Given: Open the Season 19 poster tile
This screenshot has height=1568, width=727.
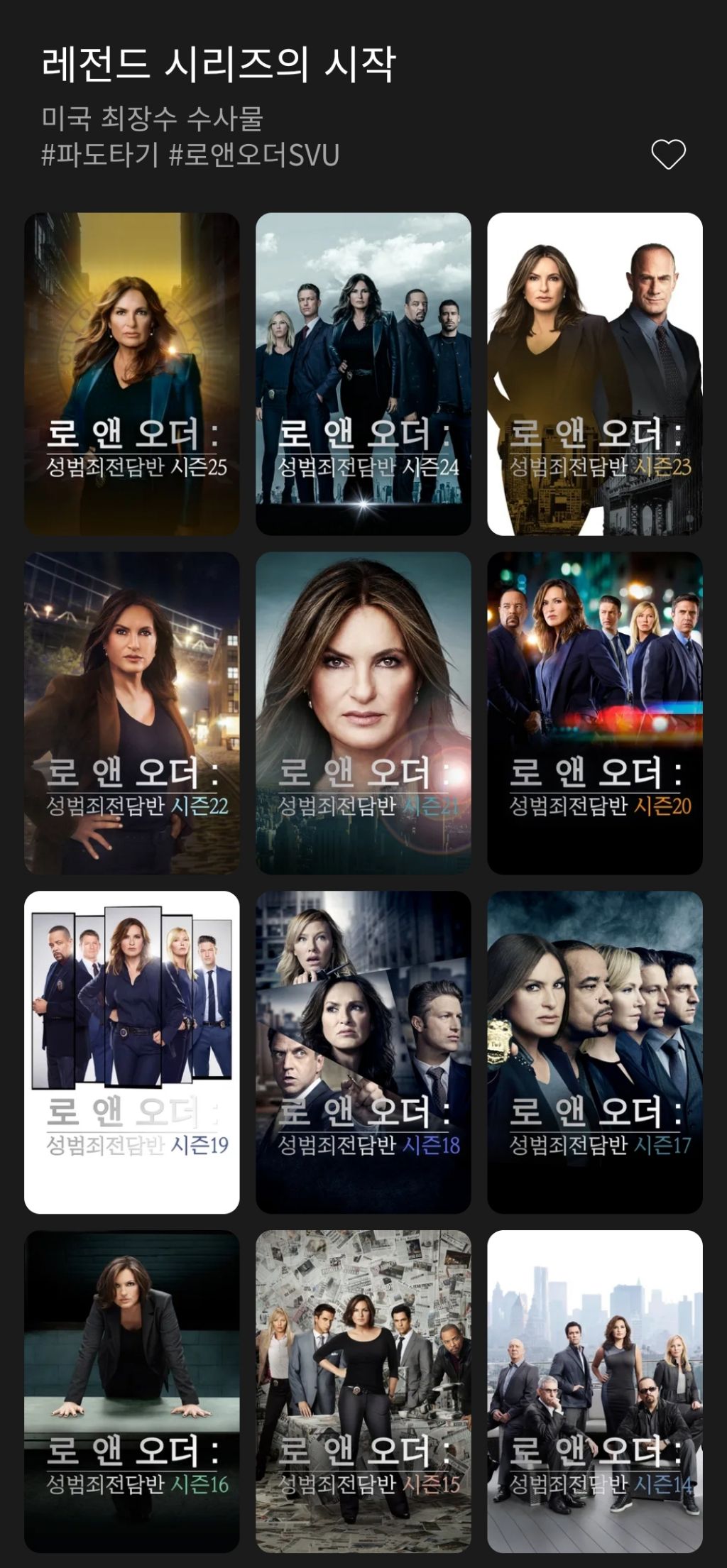Looking at the screenshot, I should pyautogui.click(x=132, y=1052).
